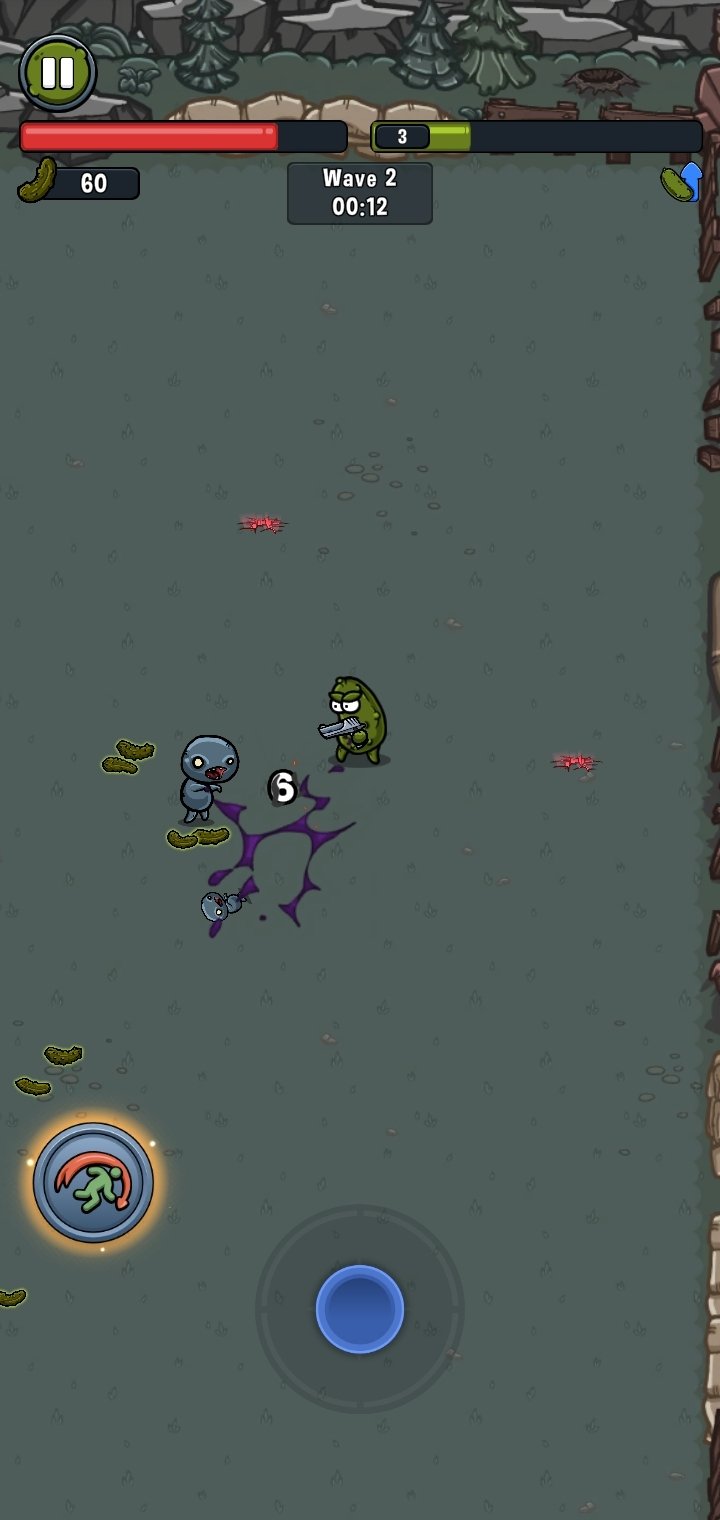
Task: Pause the game
Action: 58,72
